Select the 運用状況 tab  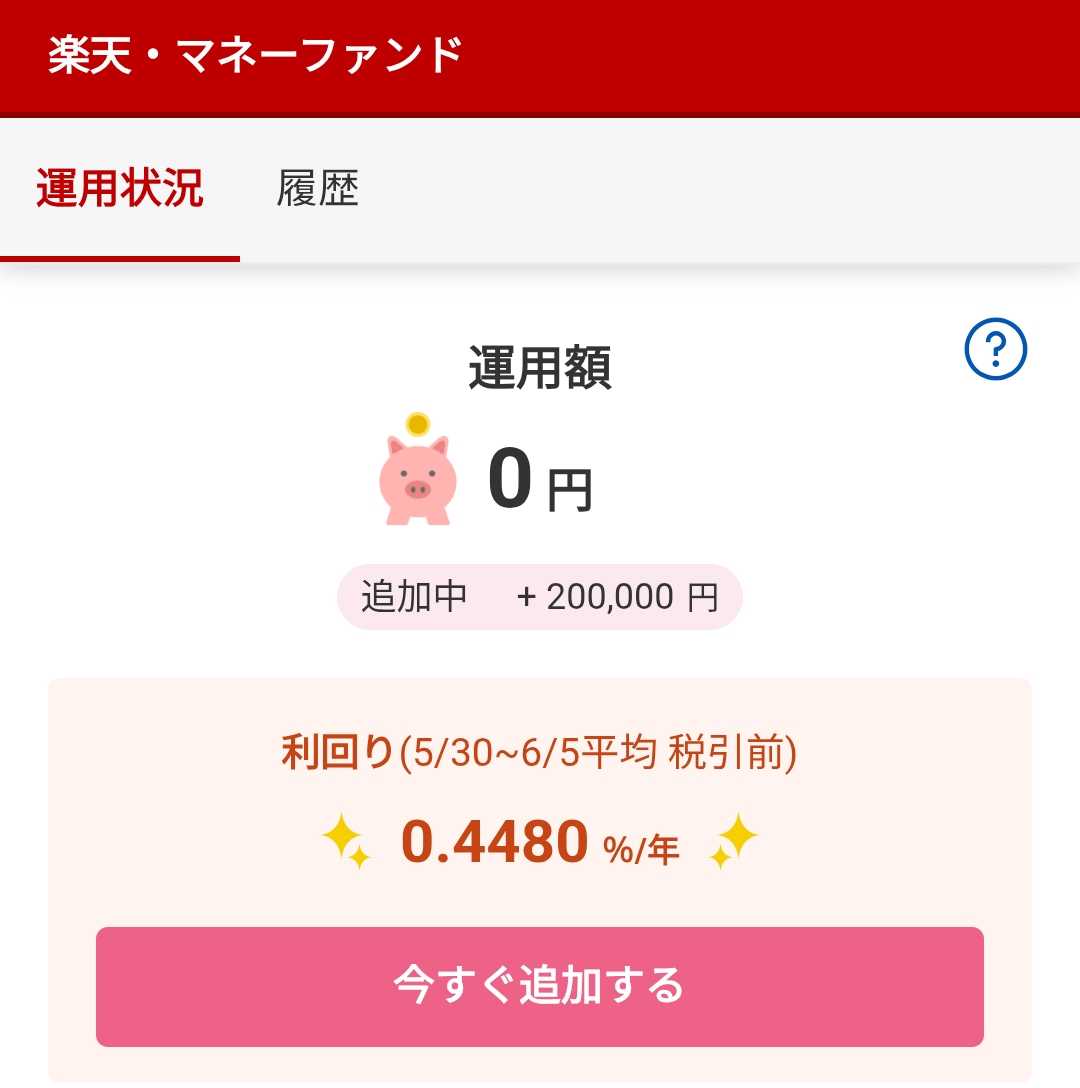click(x=120, y=189)
